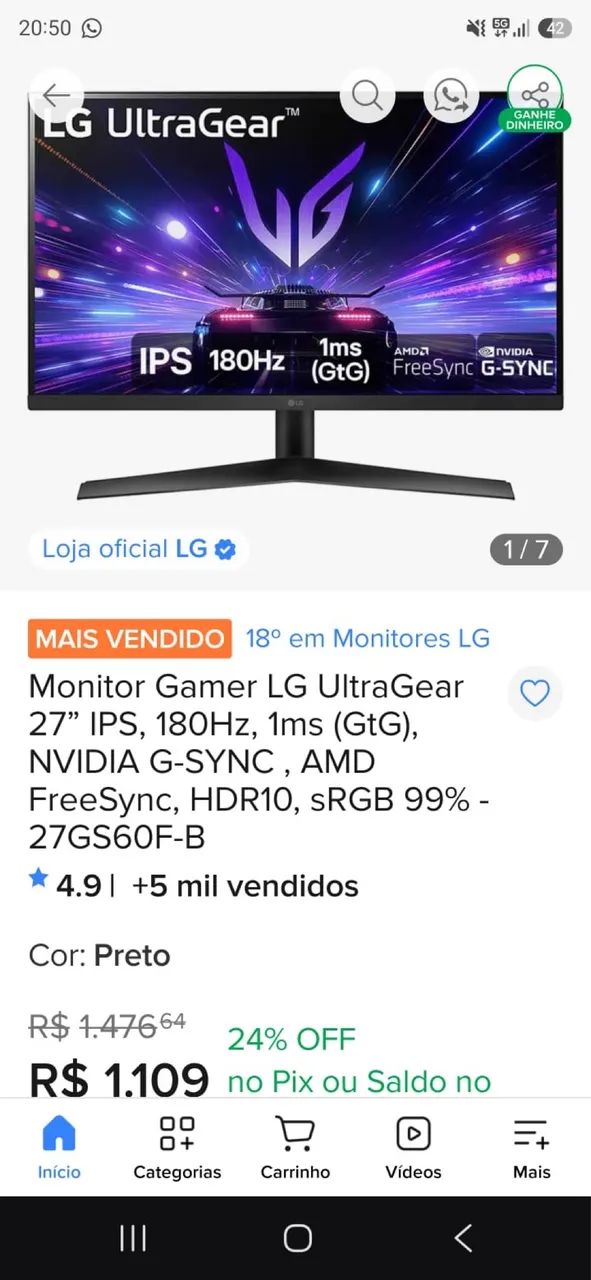Tap the WhatsApp share icon
This screenshot has height=1280, width=591.
pyautogui.click(x=451, y=96)
